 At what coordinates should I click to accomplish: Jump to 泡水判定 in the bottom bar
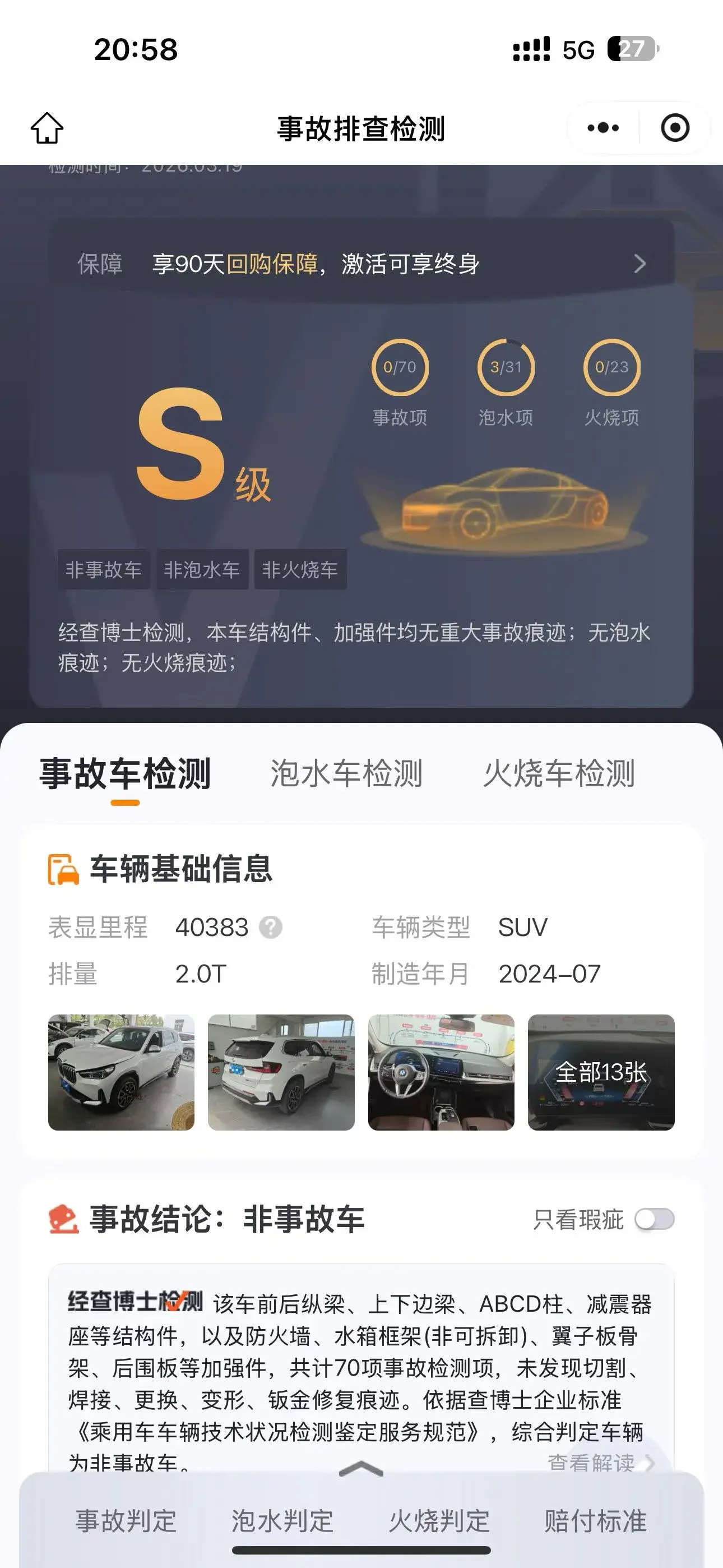pyautogui.click(x=282, y=1521)
